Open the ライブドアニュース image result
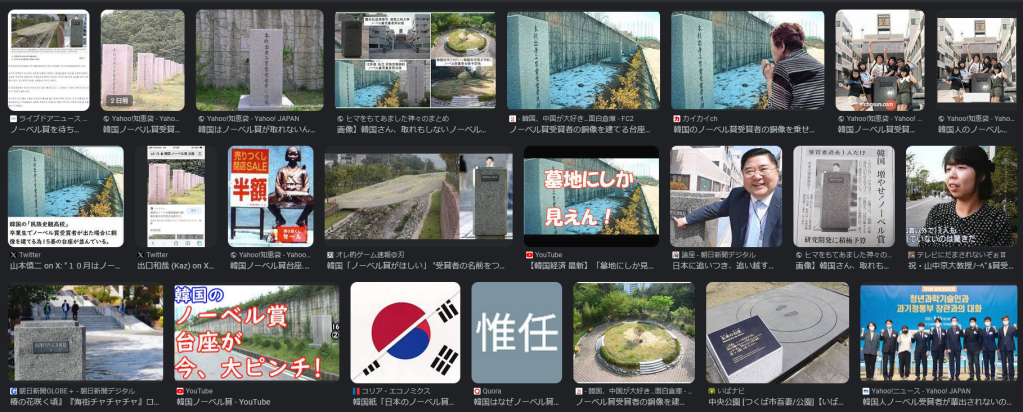 (48, 60)
